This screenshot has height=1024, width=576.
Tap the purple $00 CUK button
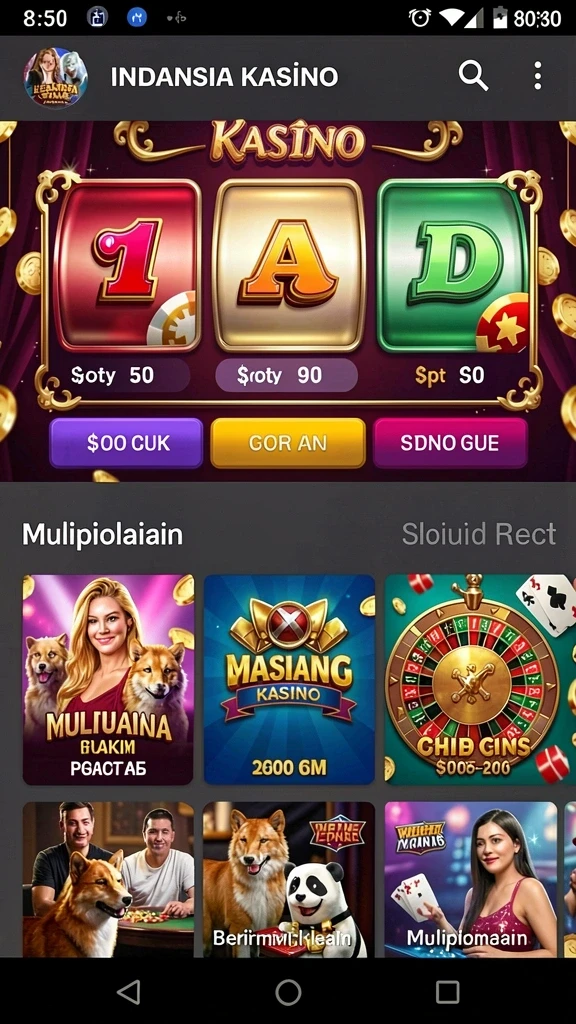click(x=126, y=443)
